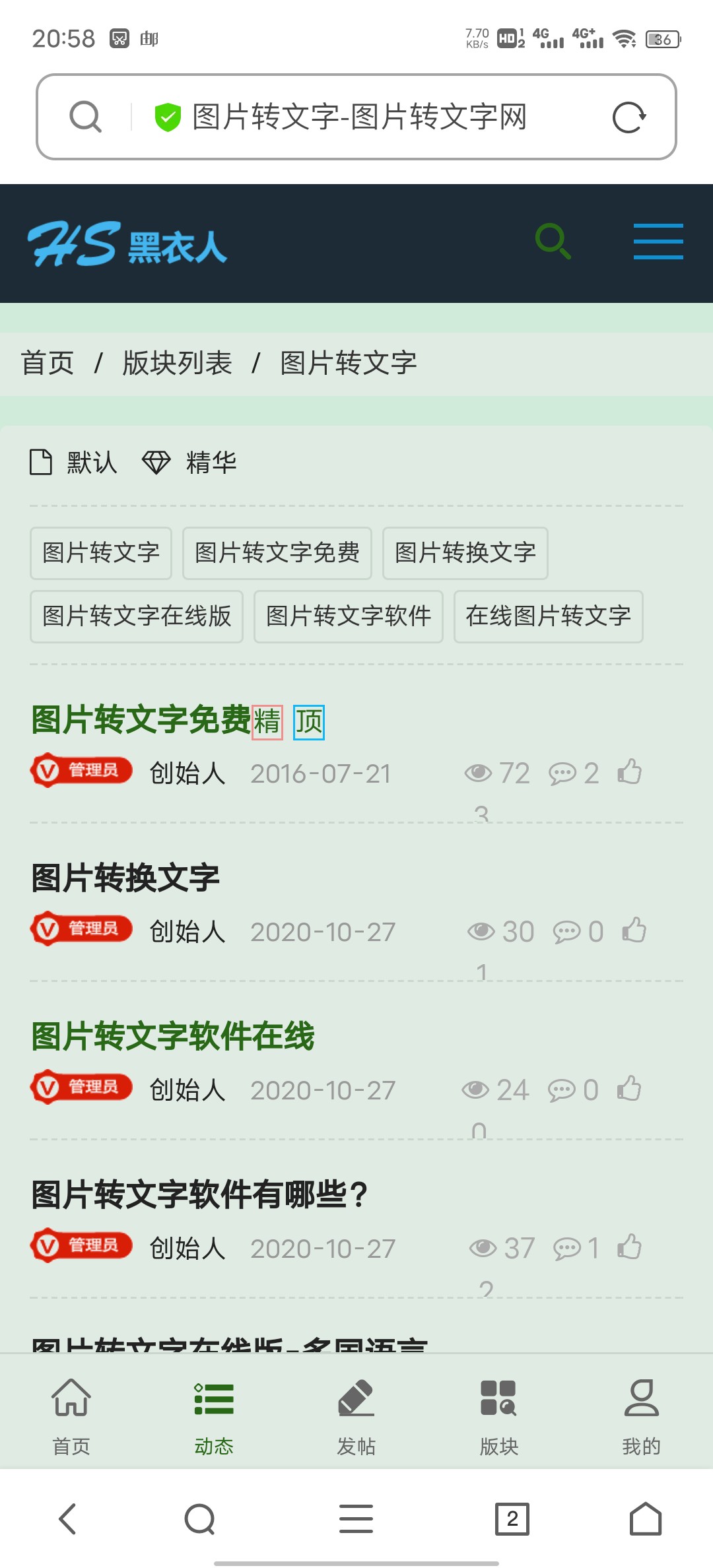The image size is (713, 1568).
Task: Select the 图片转文字软件 tag chip
Action: (348, 616)
